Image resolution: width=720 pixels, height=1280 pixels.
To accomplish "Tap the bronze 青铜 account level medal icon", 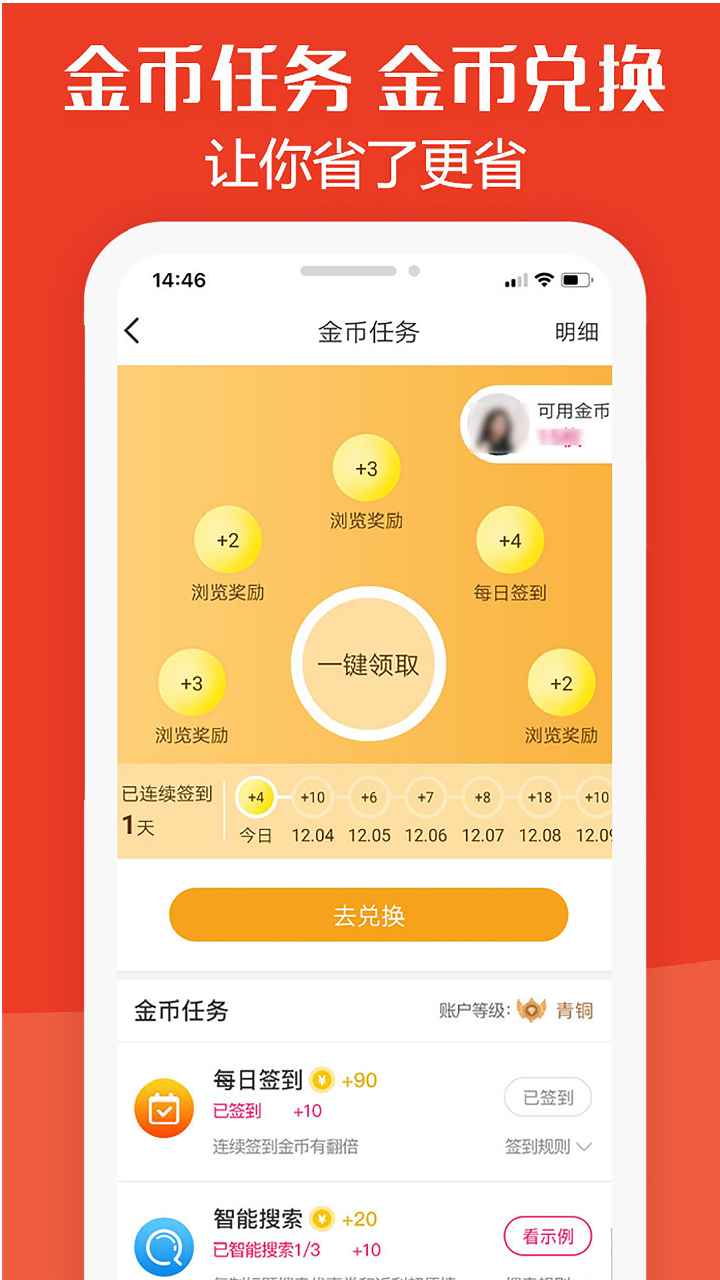I will coord(533,1010).
